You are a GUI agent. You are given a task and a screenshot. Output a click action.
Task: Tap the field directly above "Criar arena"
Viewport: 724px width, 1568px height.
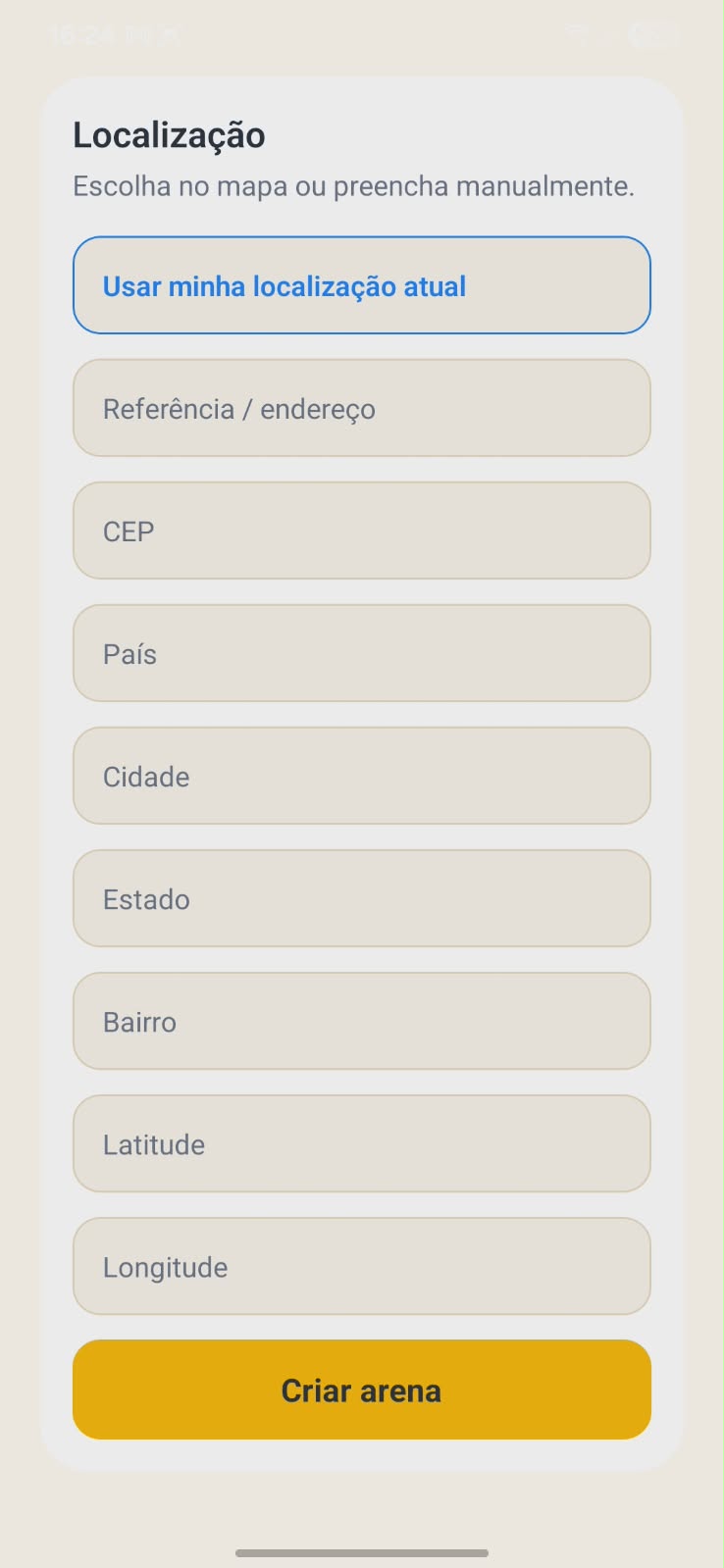[x=361, y=1266]
